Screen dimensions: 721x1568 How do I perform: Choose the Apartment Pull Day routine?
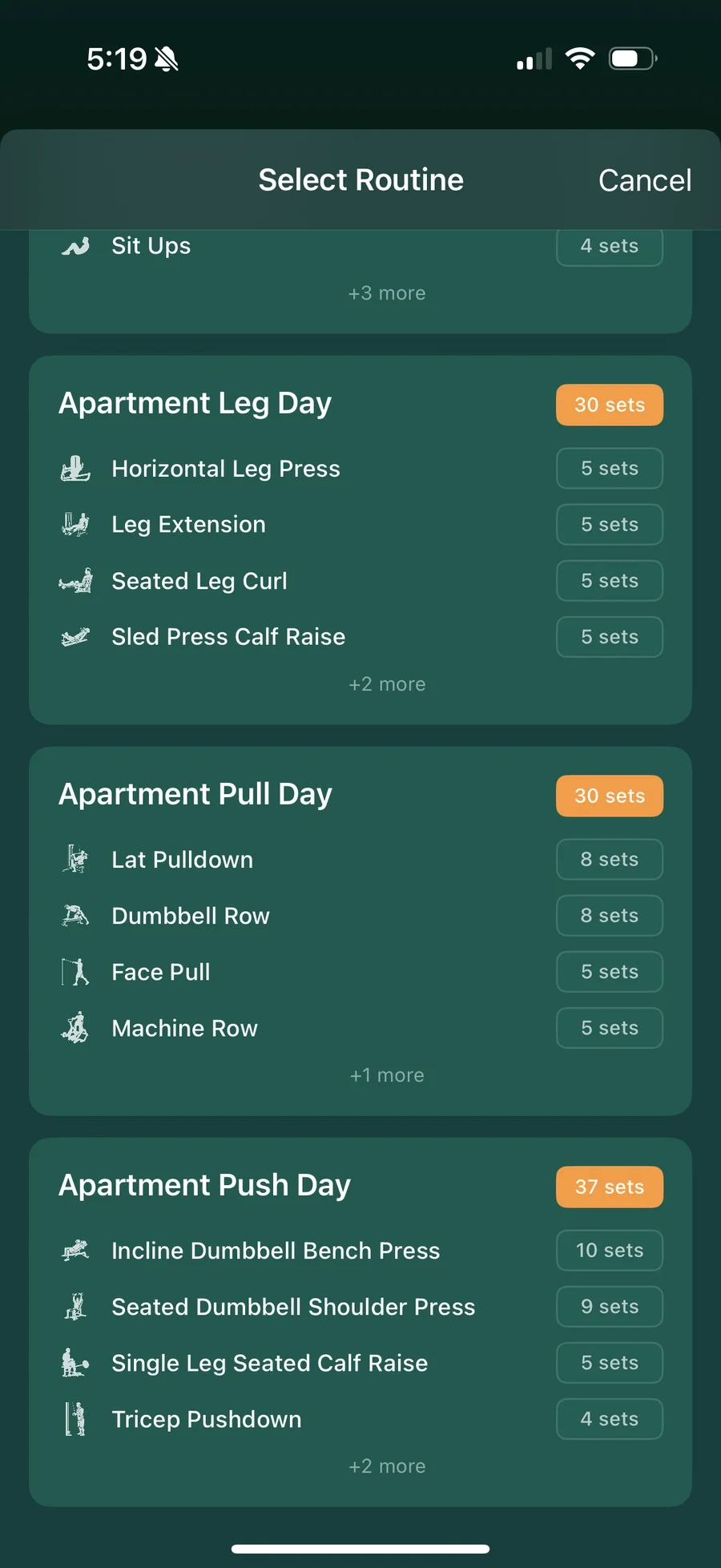[x=195, y=794]
